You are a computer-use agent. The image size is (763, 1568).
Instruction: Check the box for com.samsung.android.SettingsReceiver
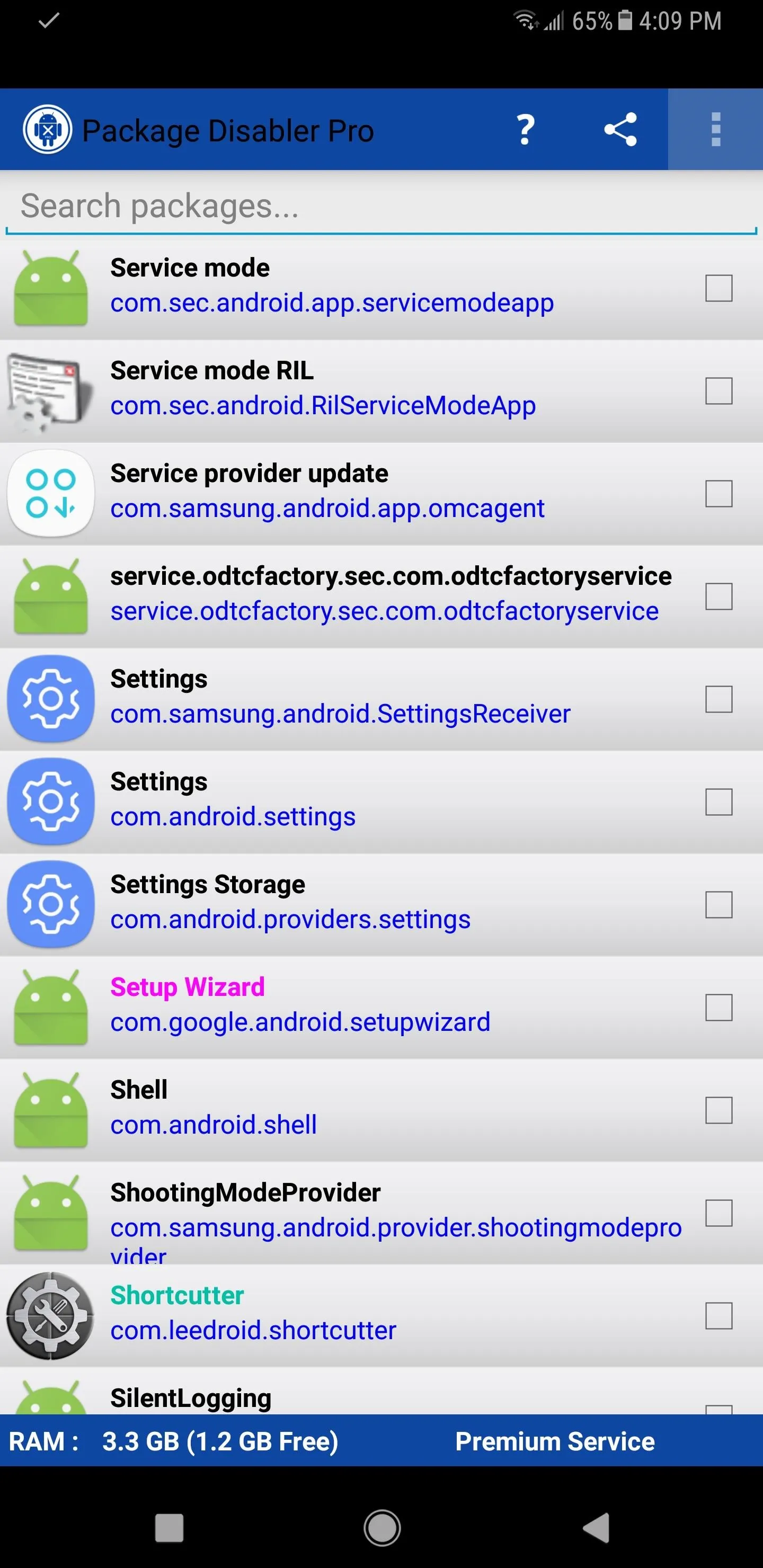(718, 699)
